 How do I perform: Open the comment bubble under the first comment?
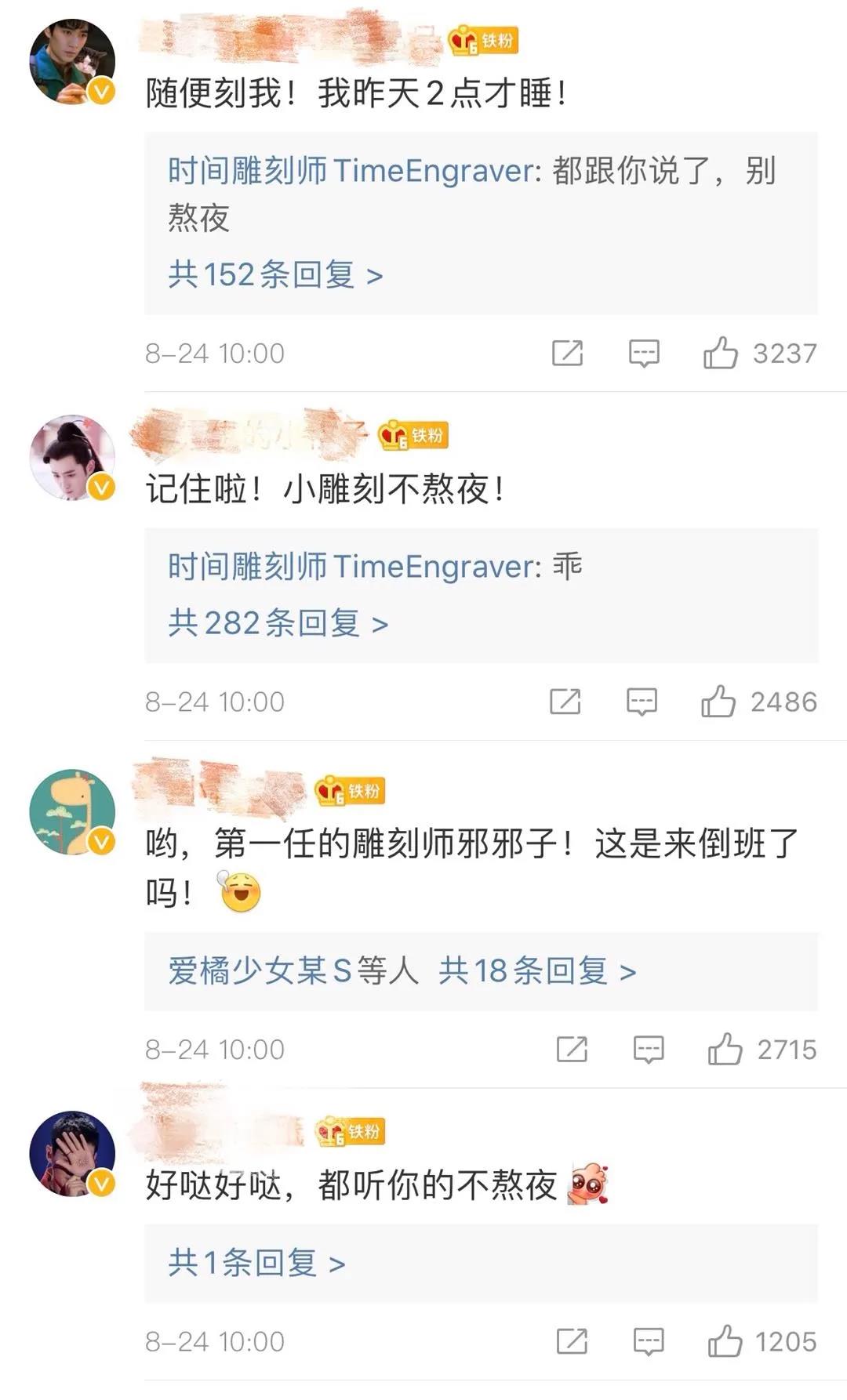point(643,354)
